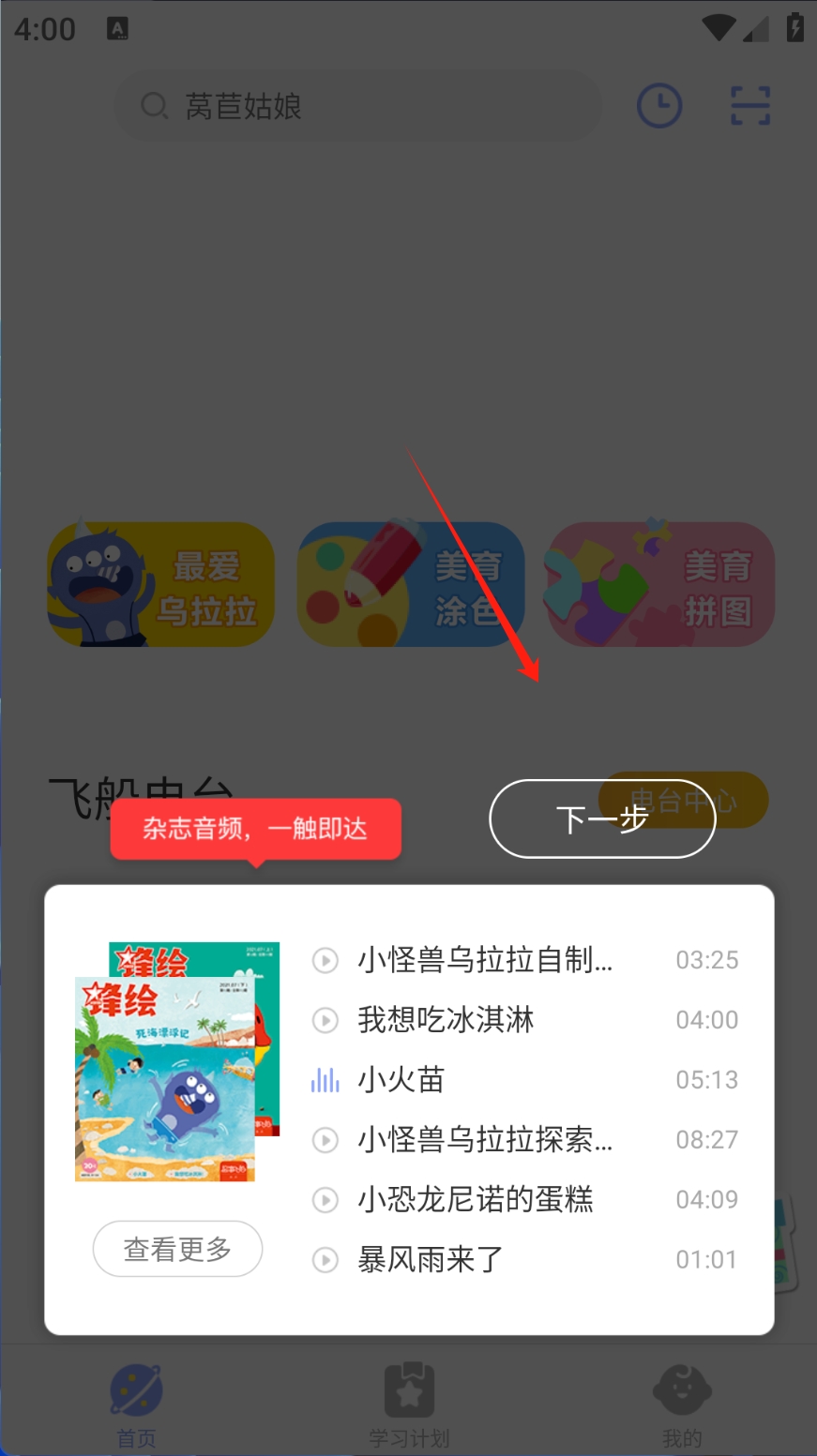Open the scan code icon
This screenshot has width=817, height=1456.
[x=750, y=106]
